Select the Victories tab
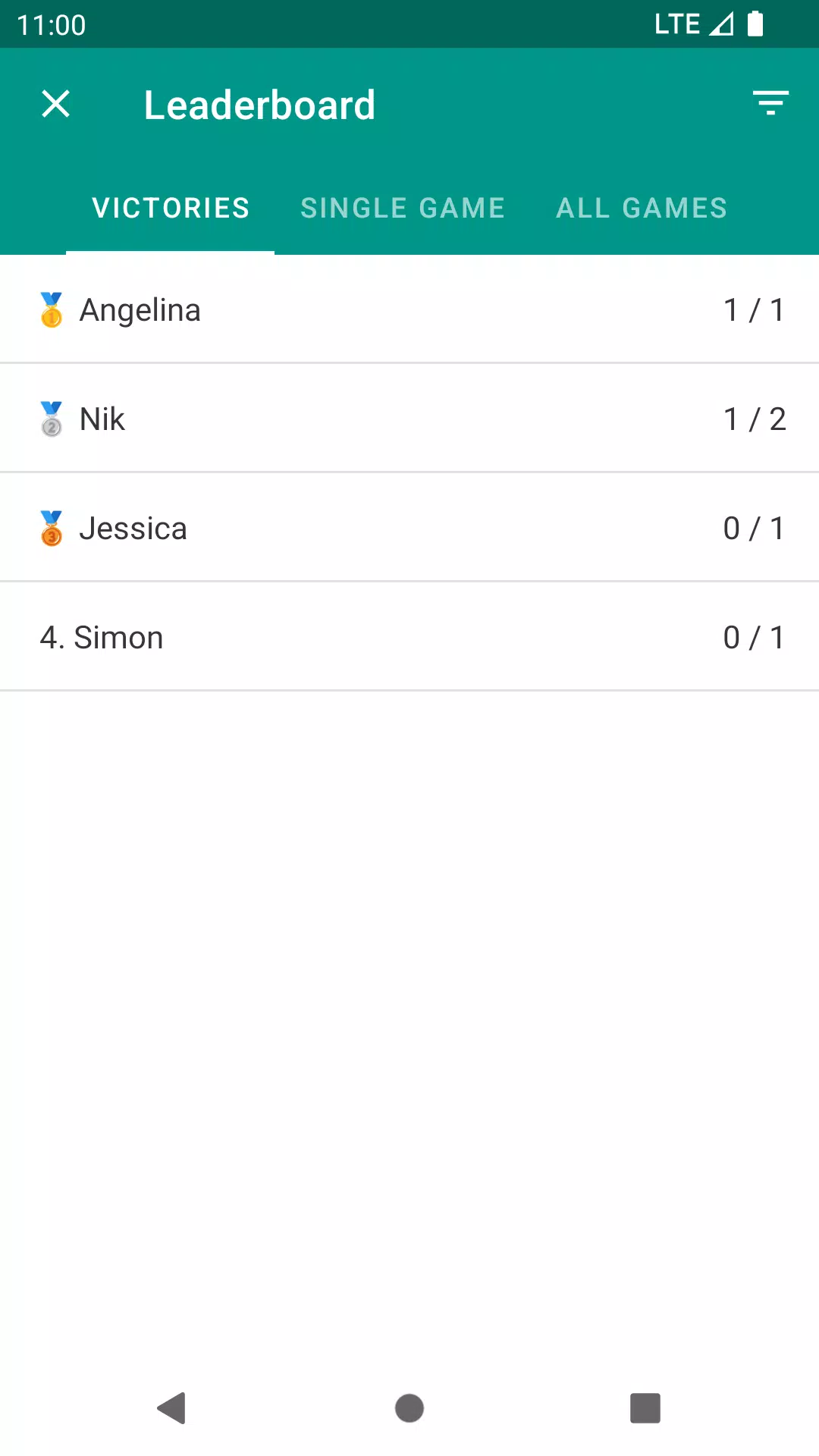The image size is (819, 1456). click(x=171, y=208)
